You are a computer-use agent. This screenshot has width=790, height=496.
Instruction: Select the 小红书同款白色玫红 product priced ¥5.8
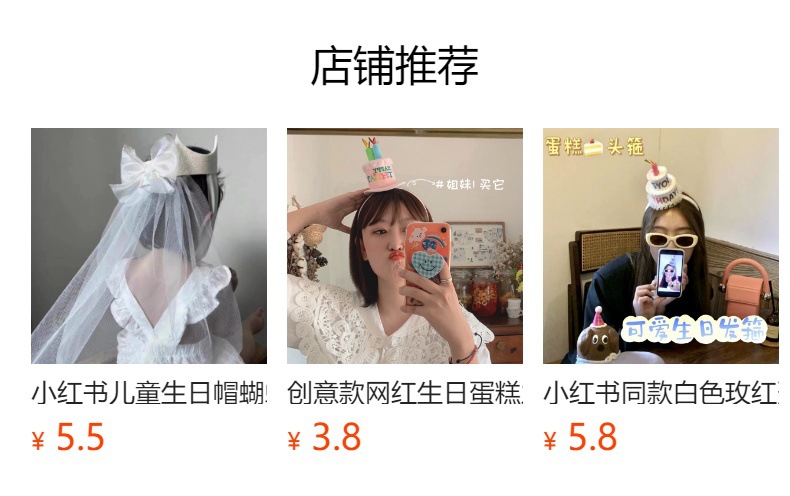[x=660, y=246]
